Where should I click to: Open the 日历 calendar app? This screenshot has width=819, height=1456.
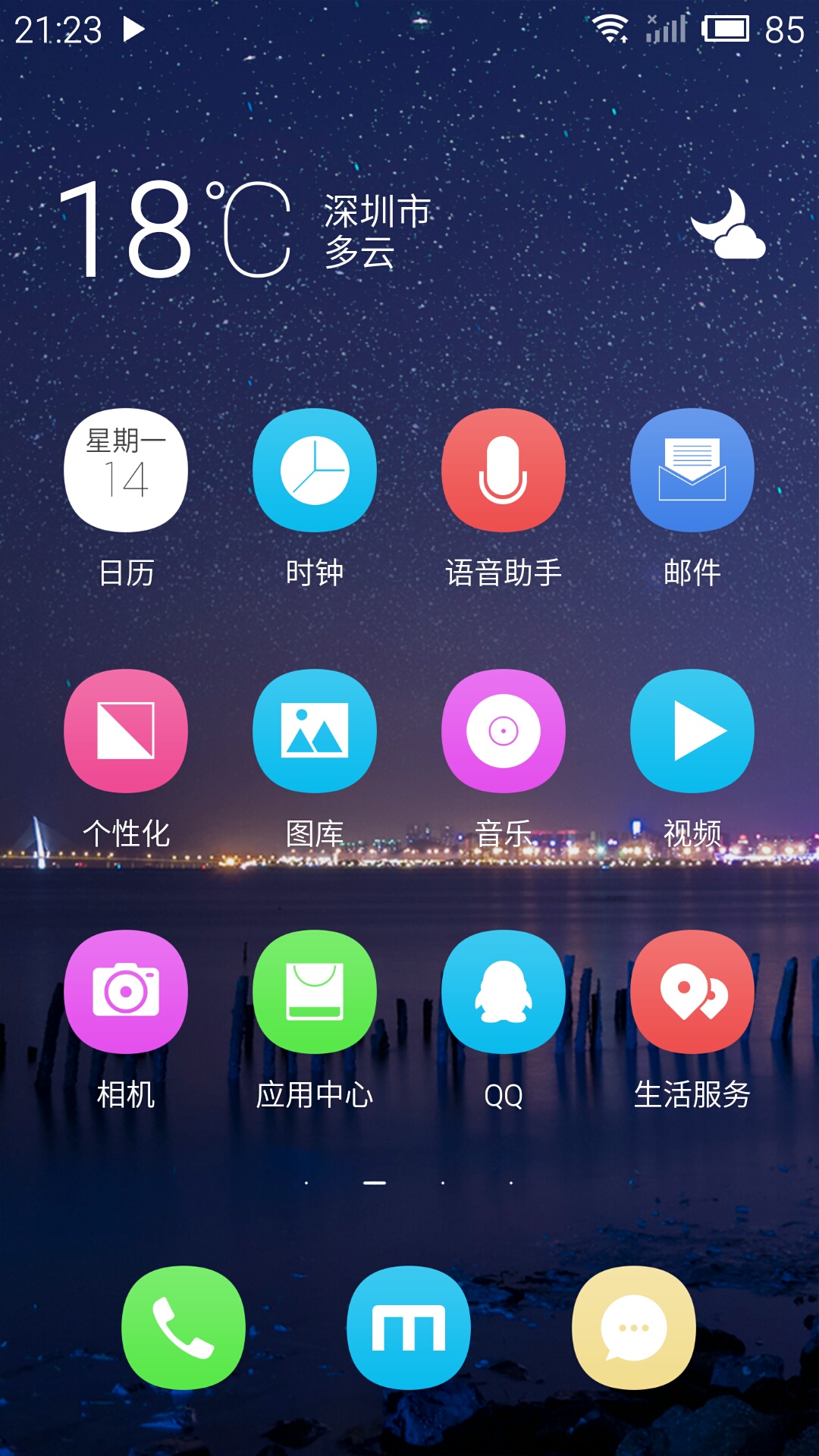click(126, 470)
